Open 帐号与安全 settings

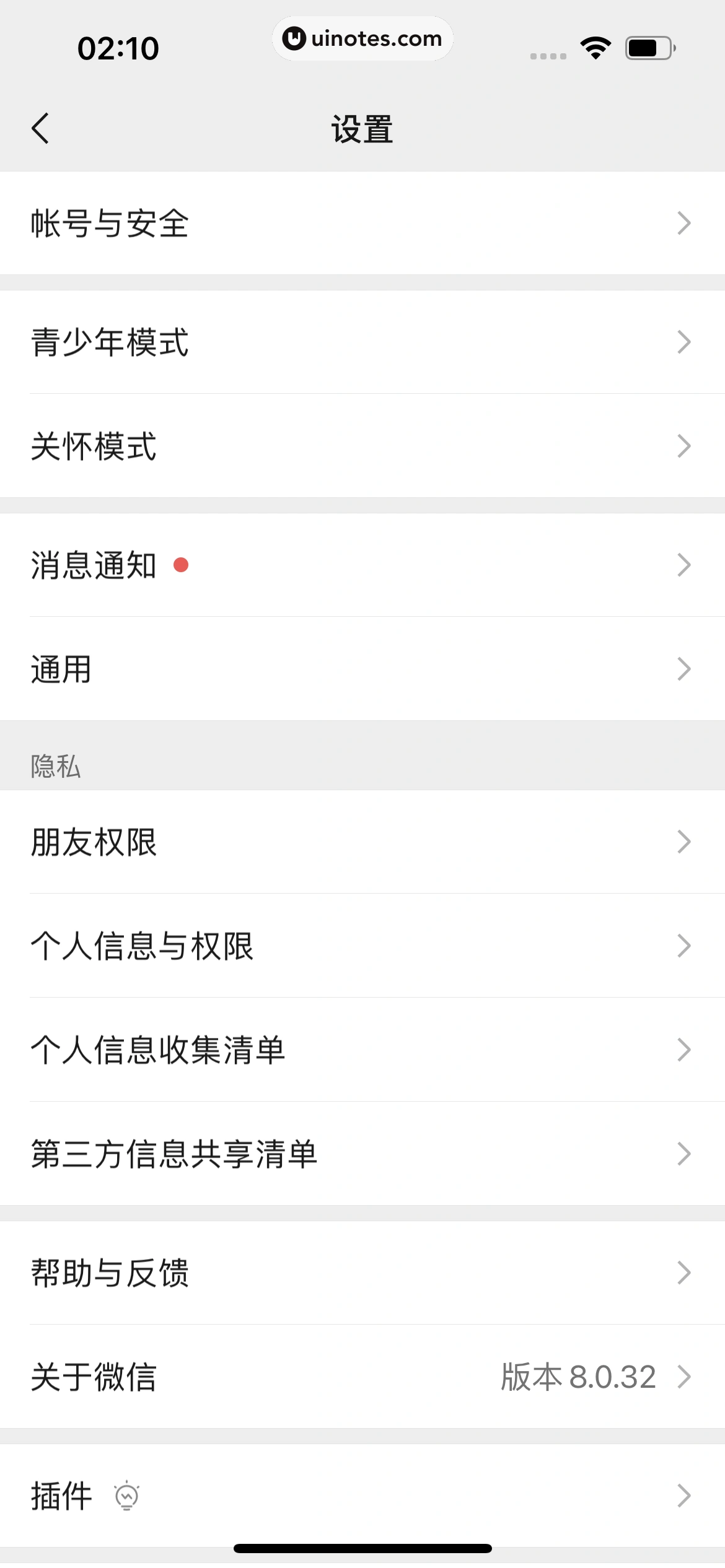(362, 224)
